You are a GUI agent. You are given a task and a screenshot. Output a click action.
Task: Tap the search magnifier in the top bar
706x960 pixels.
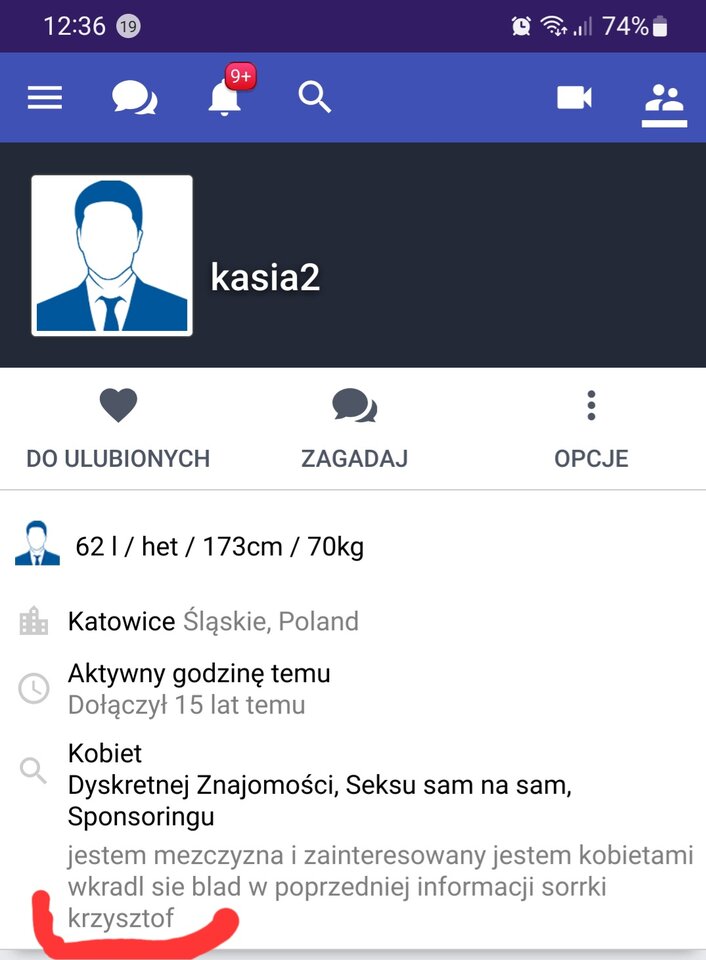(315, 97)
